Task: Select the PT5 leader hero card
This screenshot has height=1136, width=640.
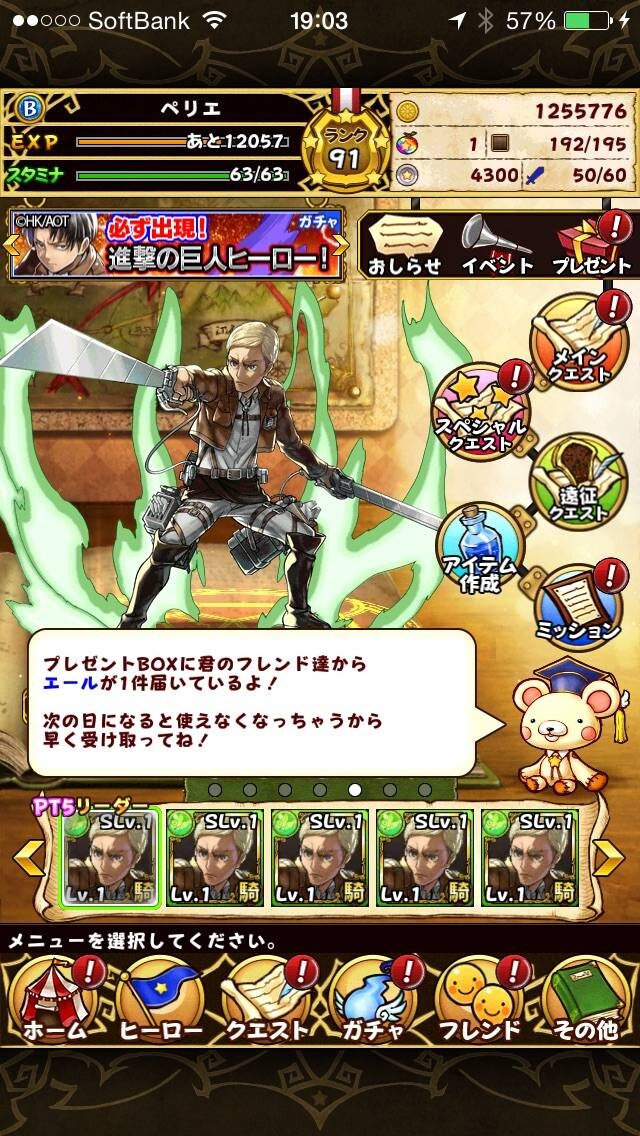Action: click(x=110, y=858)
